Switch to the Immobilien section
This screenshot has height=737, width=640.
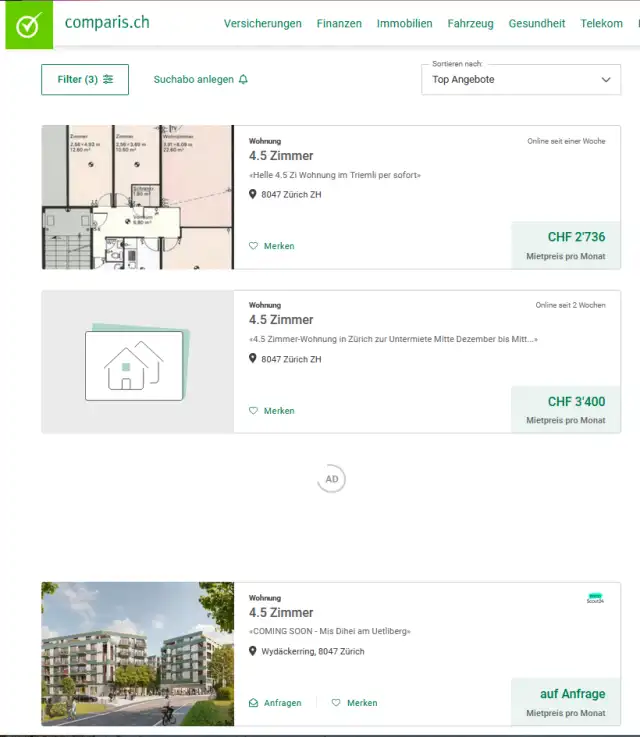point(404,24)
